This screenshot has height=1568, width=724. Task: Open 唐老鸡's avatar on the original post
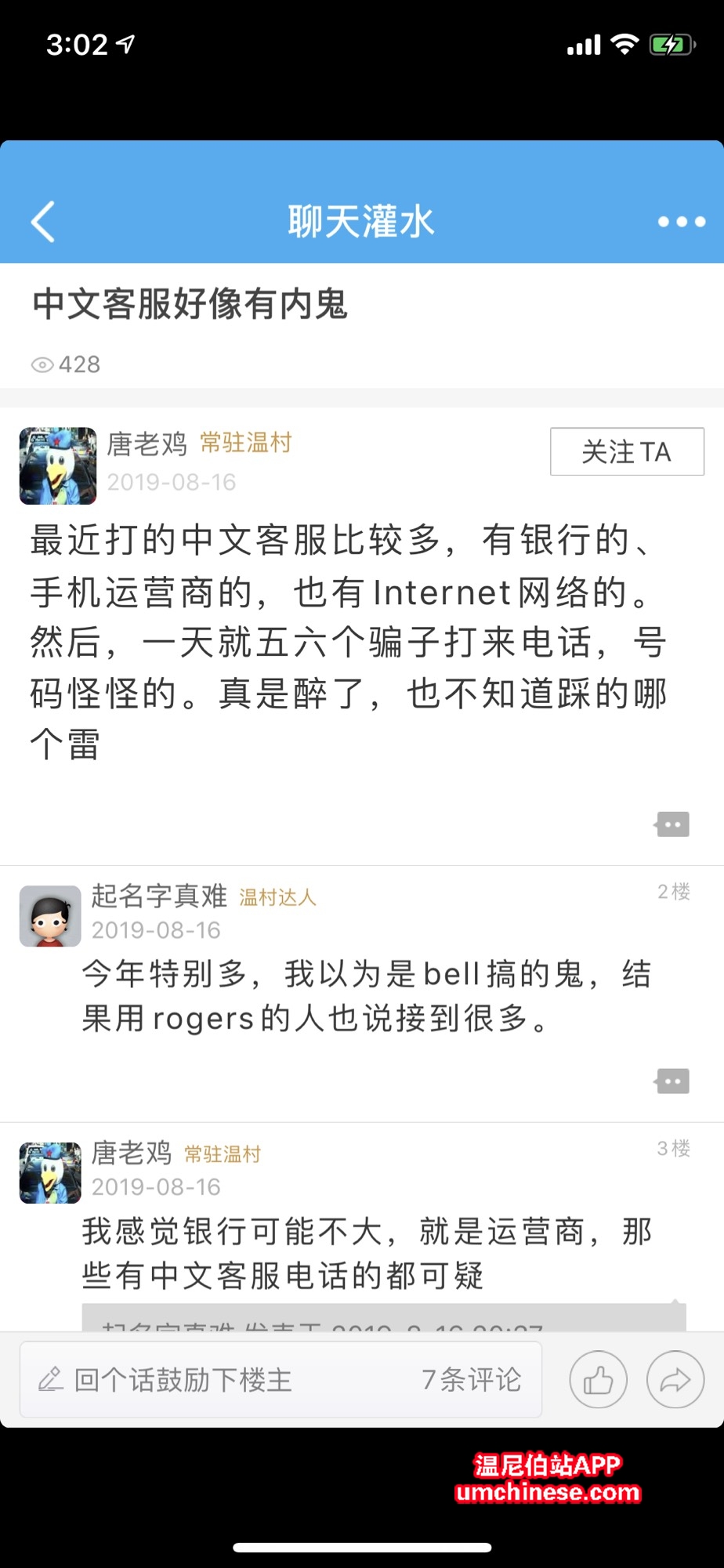[x=58, y=465]
